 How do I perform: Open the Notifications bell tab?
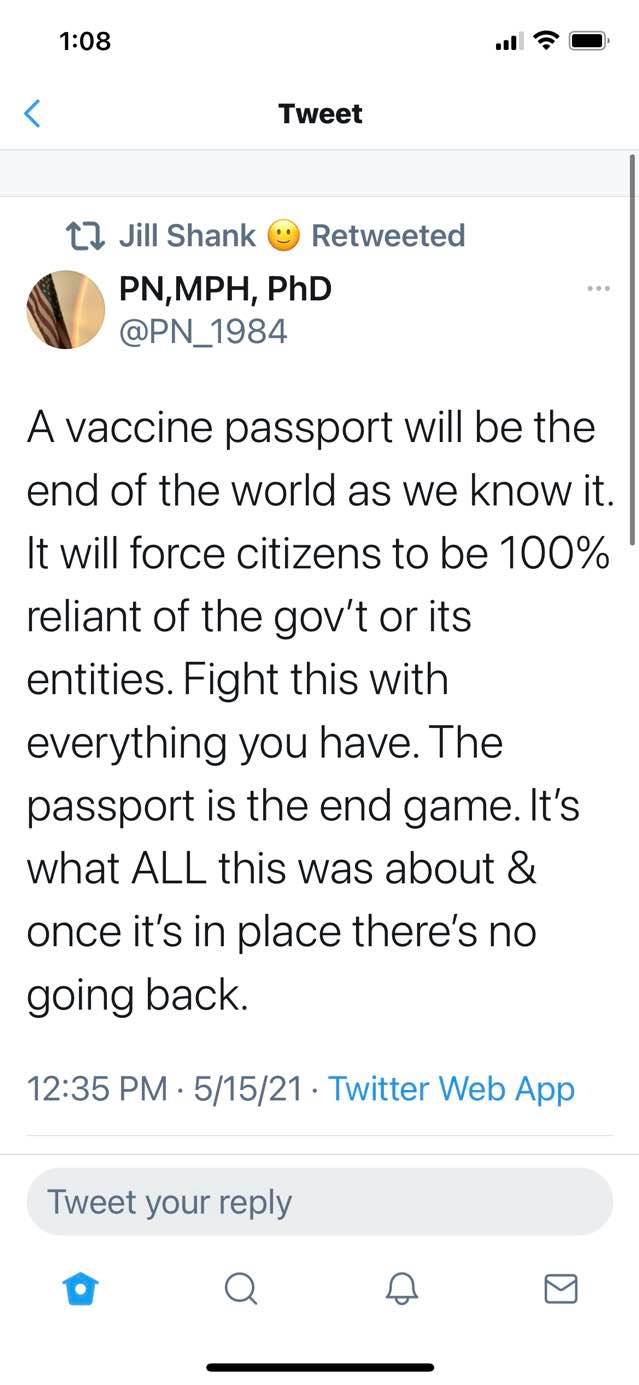pos(401,1289)
